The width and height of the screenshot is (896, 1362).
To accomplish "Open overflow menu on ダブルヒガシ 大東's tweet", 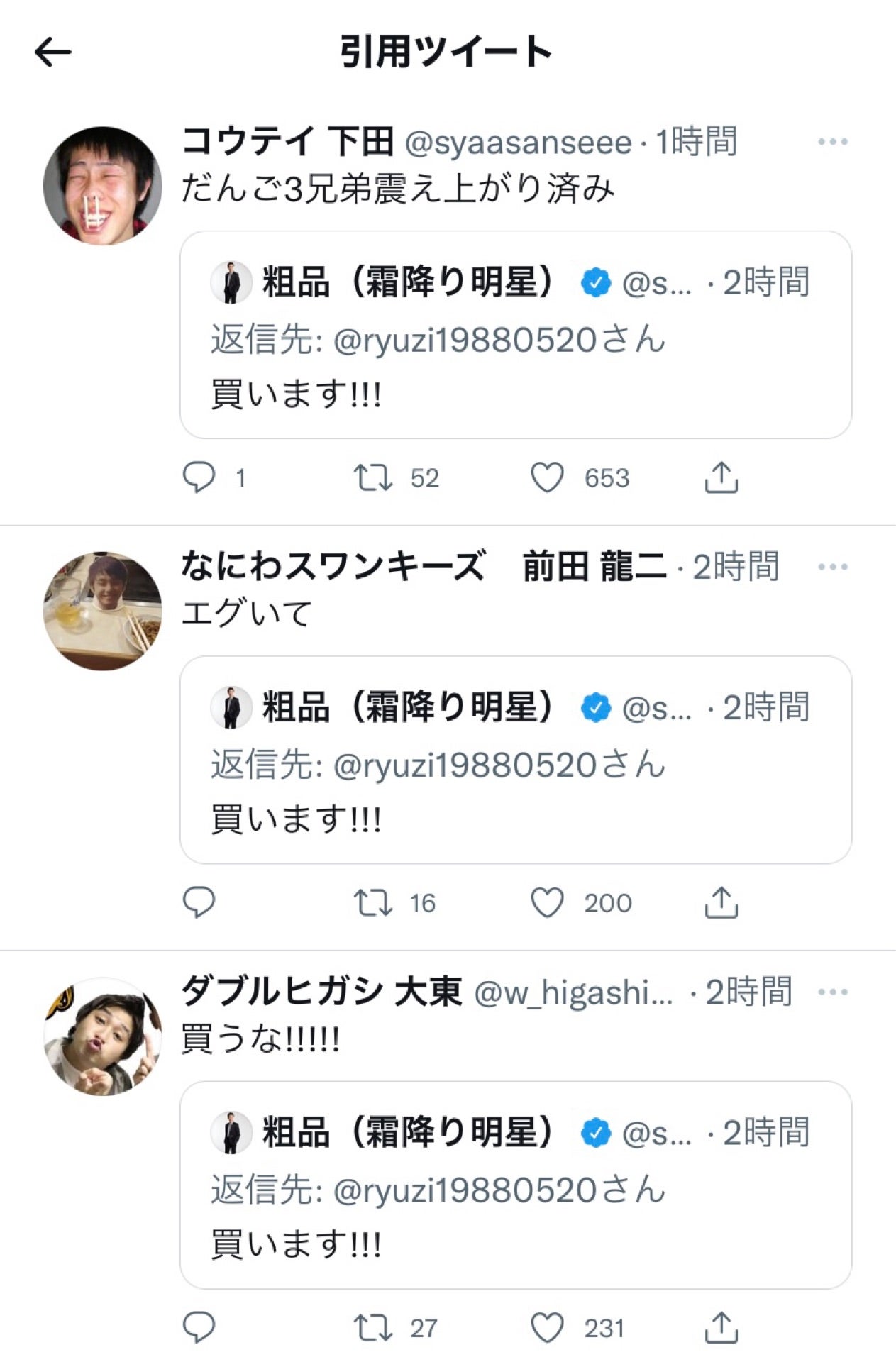I will [832, 992].
